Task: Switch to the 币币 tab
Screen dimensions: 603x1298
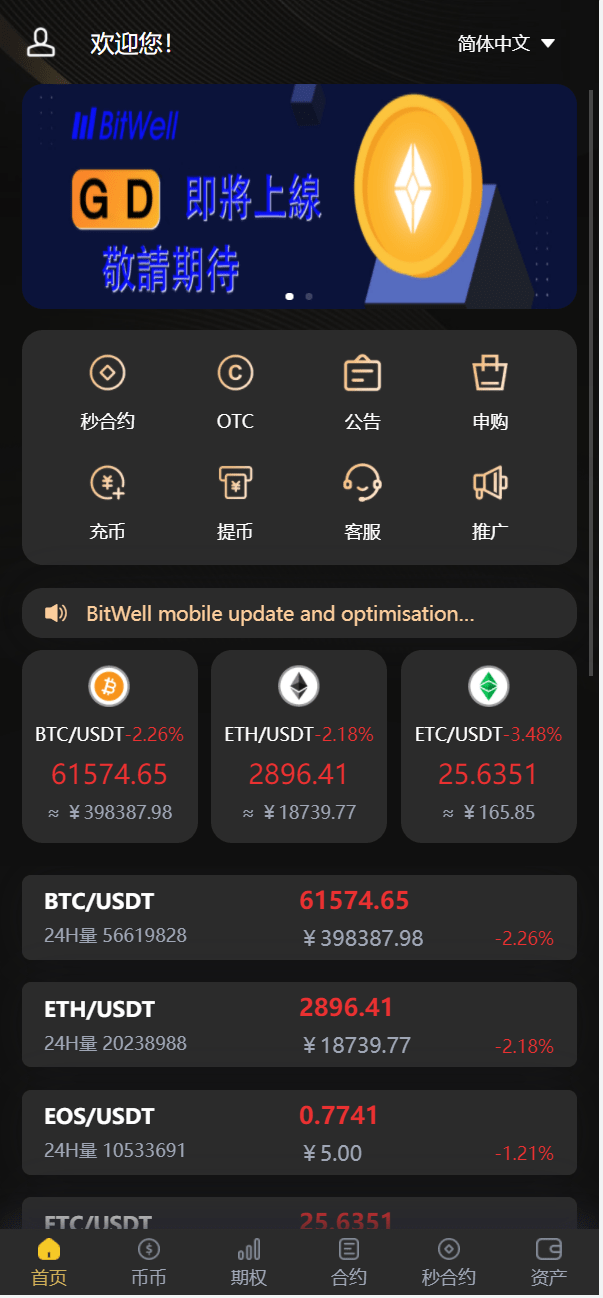Action: [x=149, y=1263]
